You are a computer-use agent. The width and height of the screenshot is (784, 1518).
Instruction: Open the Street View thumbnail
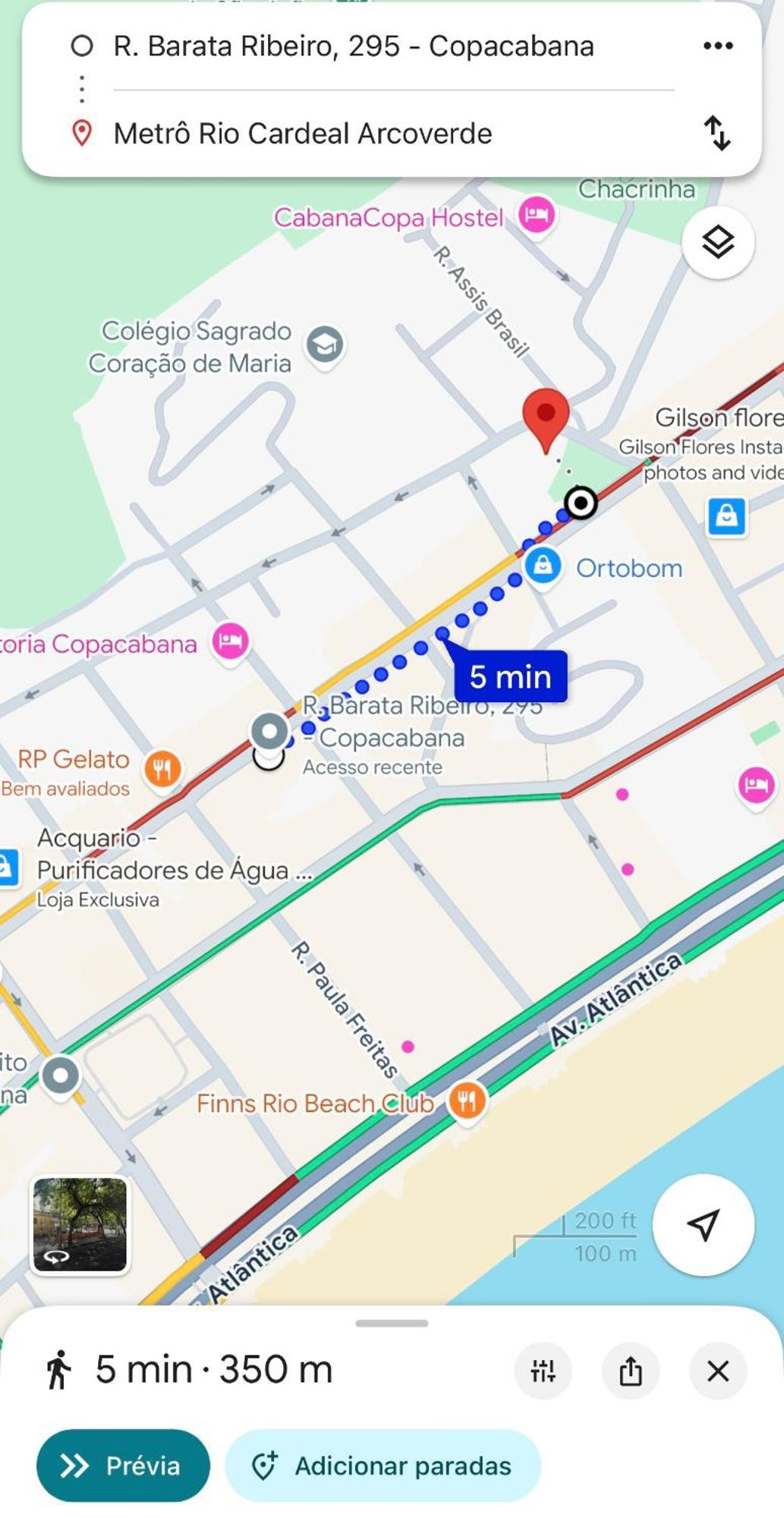[80, 1224]
